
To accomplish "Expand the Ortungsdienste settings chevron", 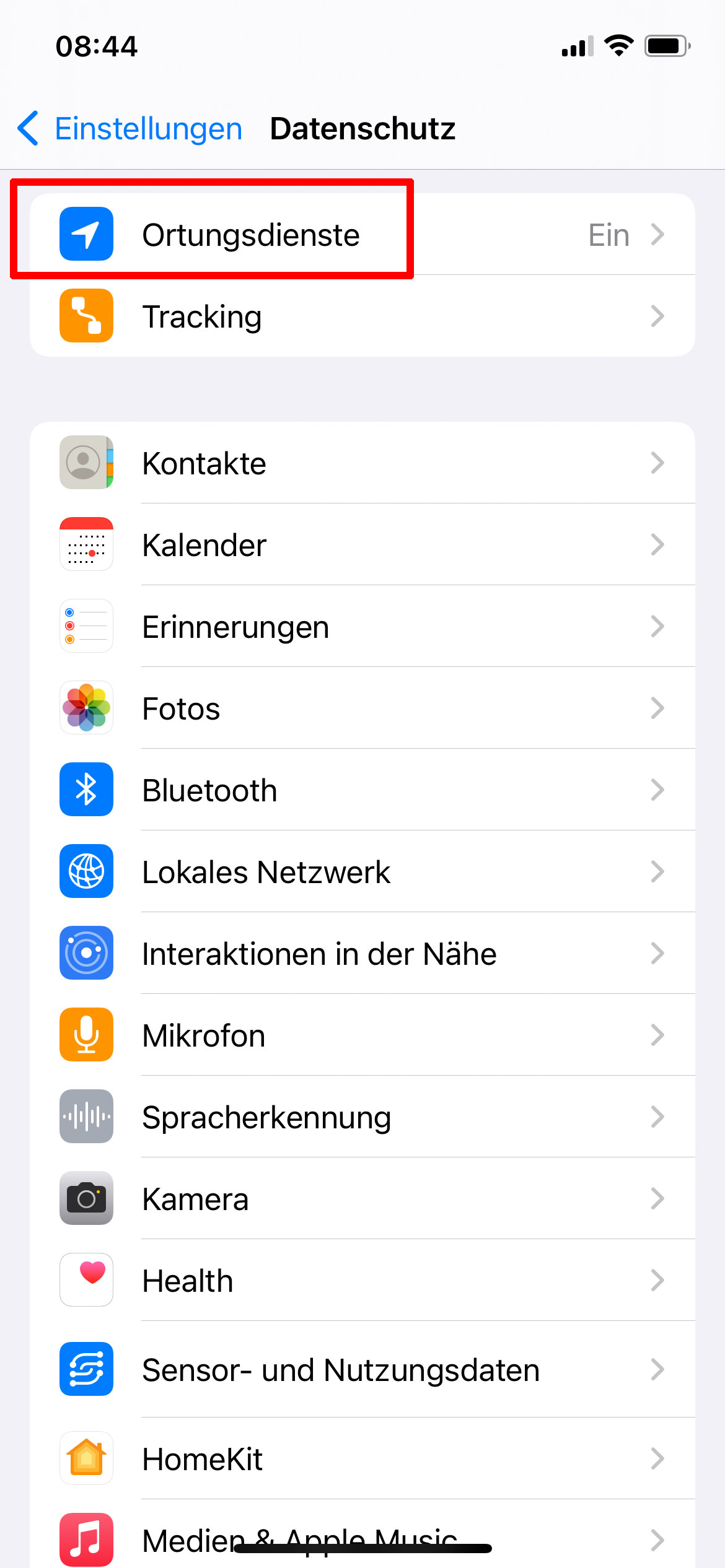I will 658,234.
